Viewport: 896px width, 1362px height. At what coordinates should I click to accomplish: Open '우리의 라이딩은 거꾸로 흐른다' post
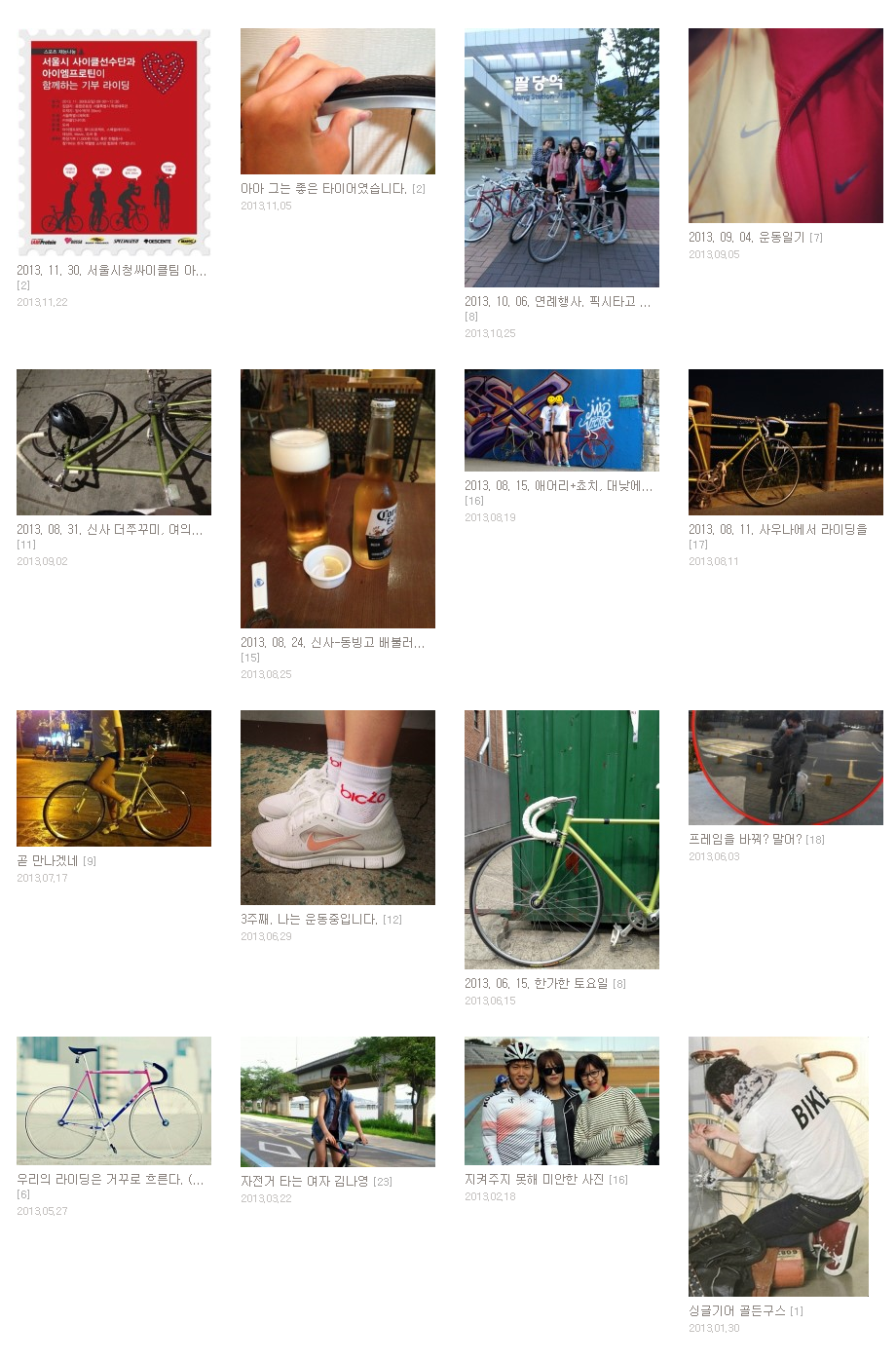109,1180
